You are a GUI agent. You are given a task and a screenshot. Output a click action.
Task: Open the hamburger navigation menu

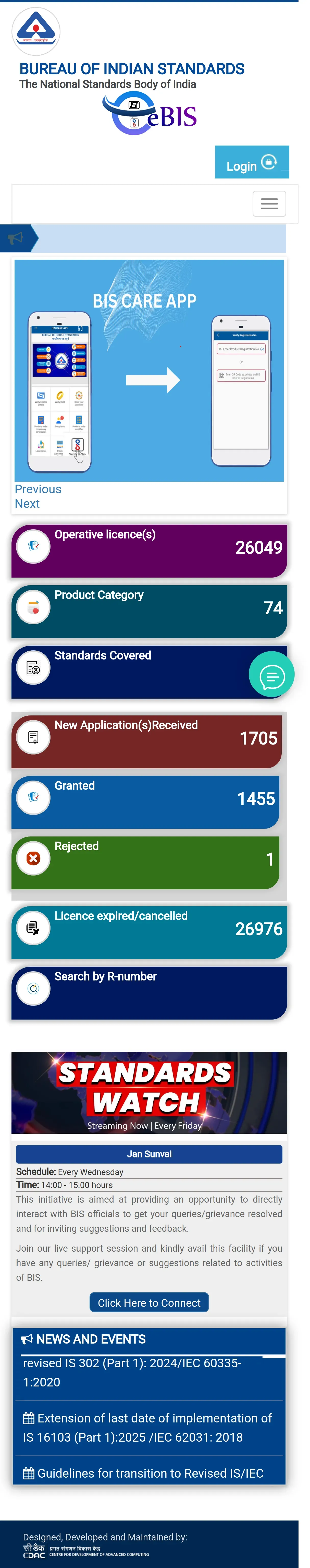269,204
